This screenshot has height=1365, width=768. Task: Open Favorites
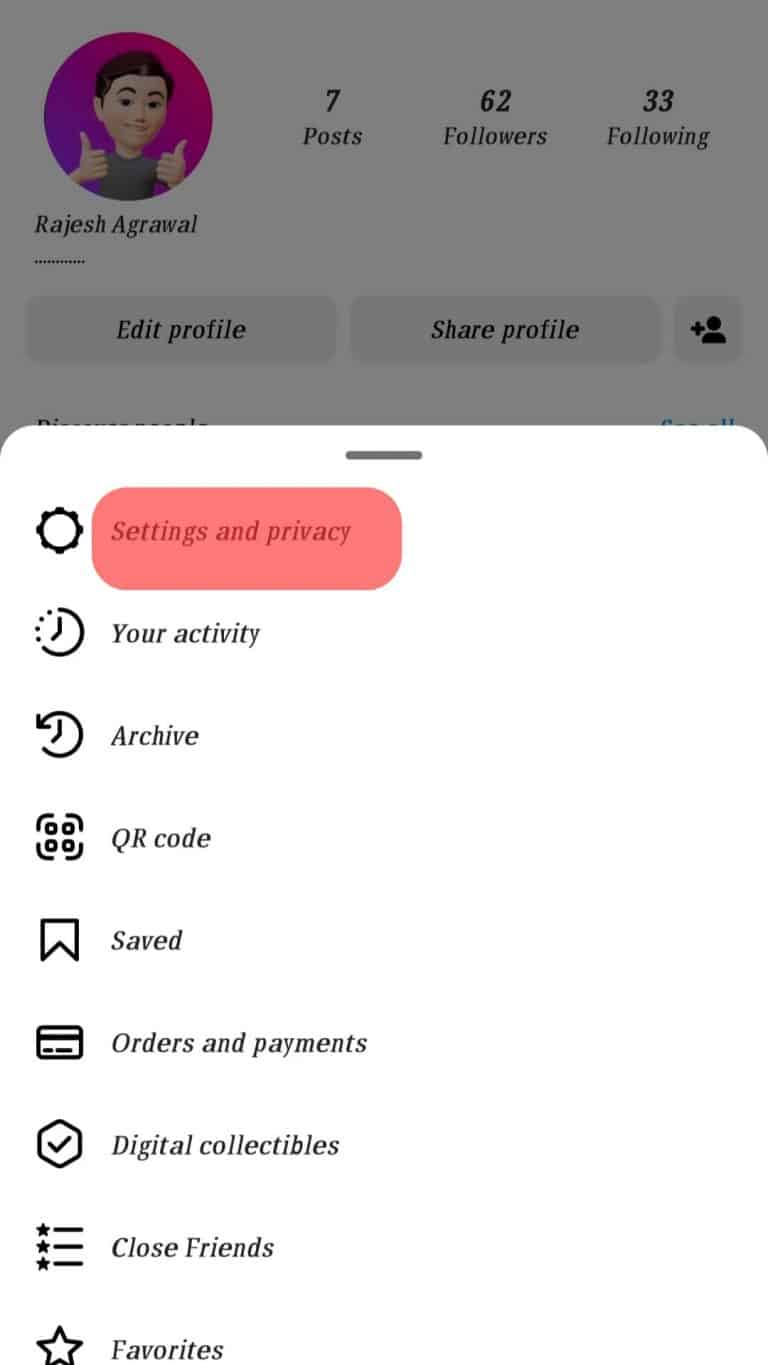coord(167,1348)
